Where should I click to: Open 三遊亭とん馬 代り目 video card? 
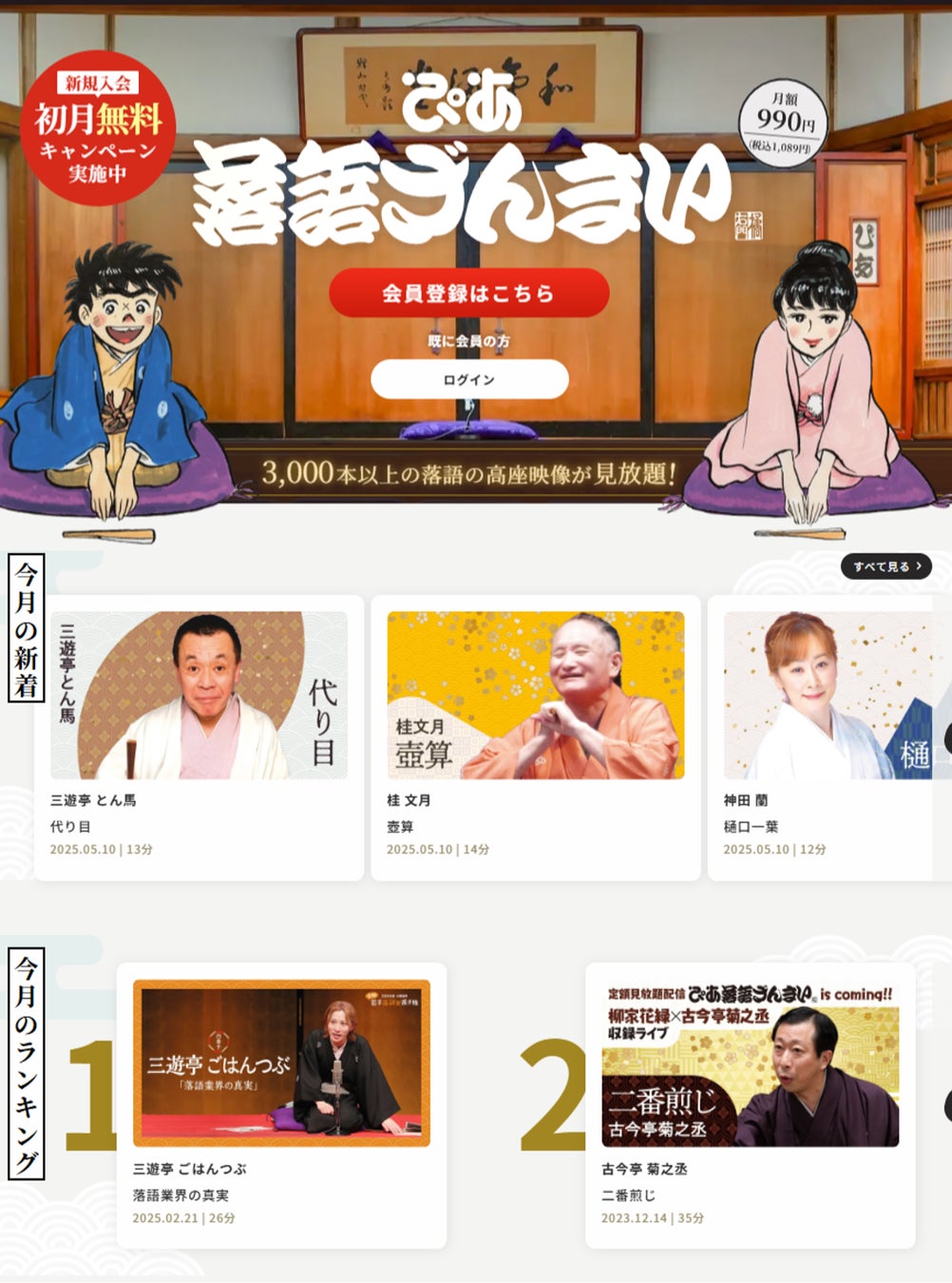(x=199, y=737)
